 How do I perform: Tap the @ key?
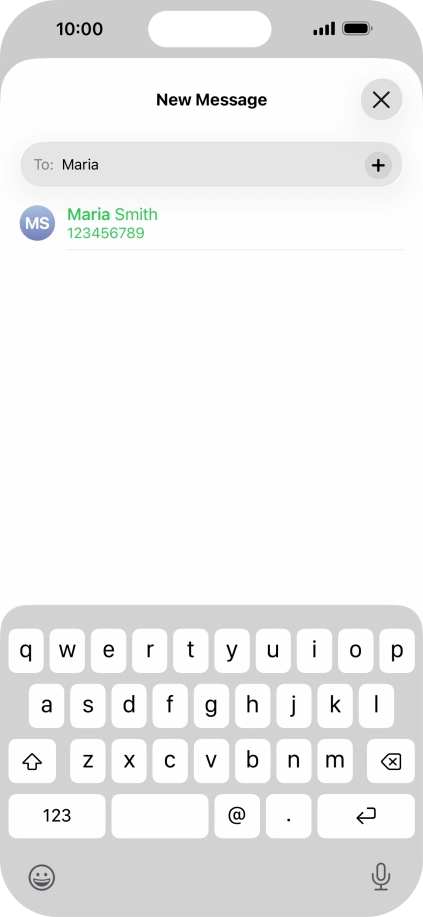click(x=237, y=816)
